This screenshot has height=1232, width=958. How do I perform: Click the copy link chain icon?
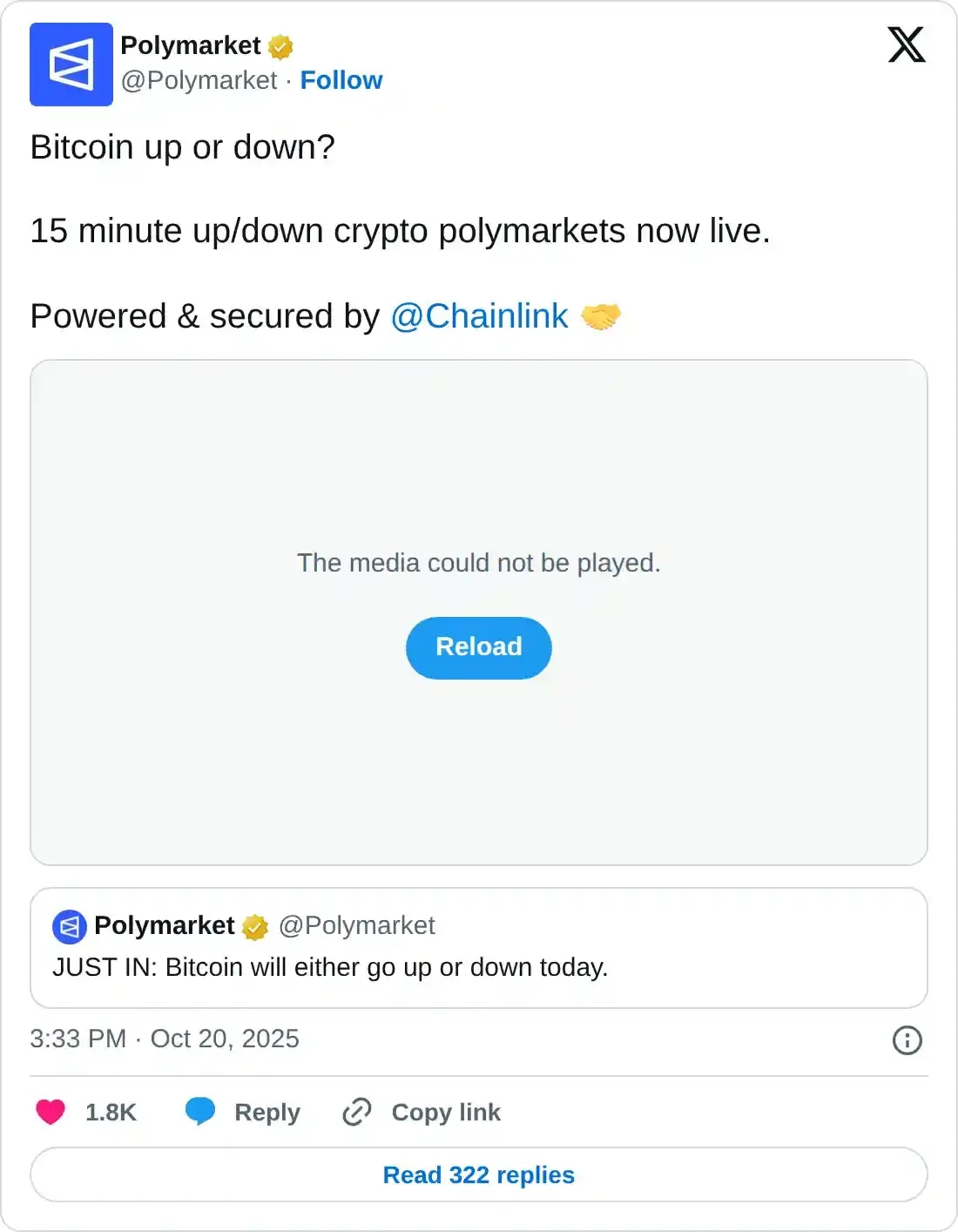(x=355, y=1112)
